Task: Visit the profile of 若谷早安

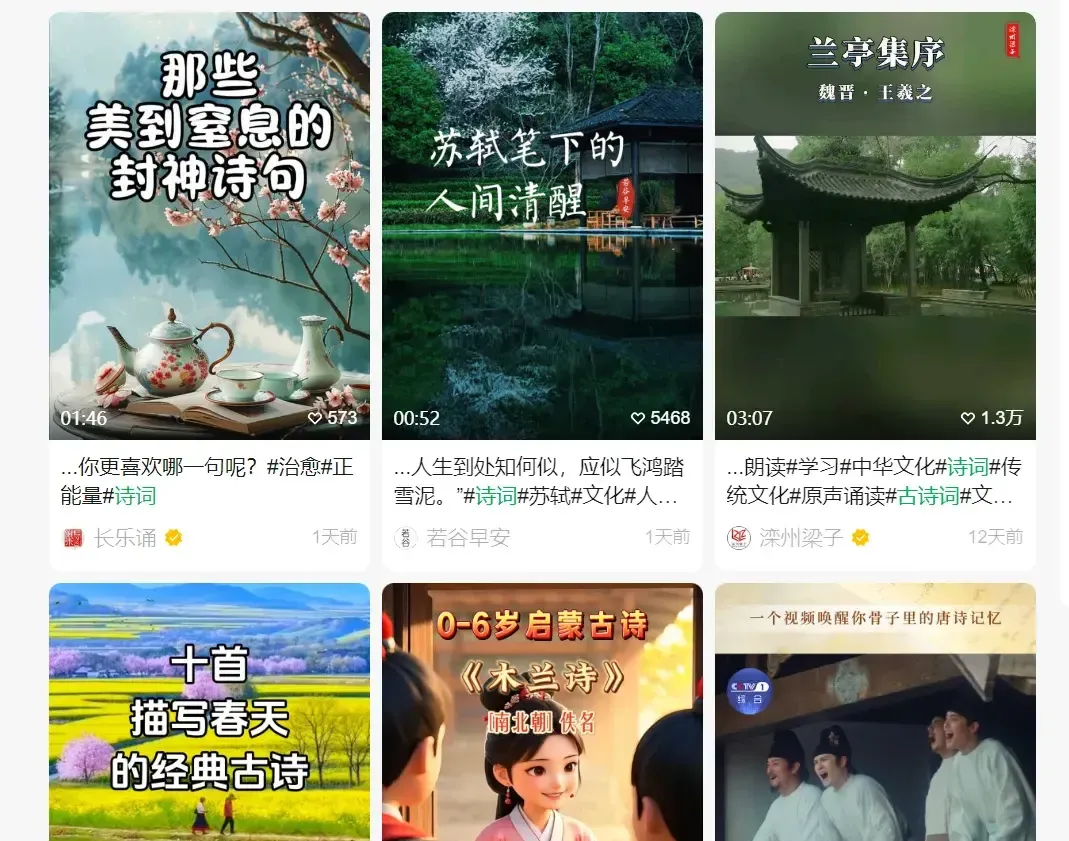Action: coord(467,538)
